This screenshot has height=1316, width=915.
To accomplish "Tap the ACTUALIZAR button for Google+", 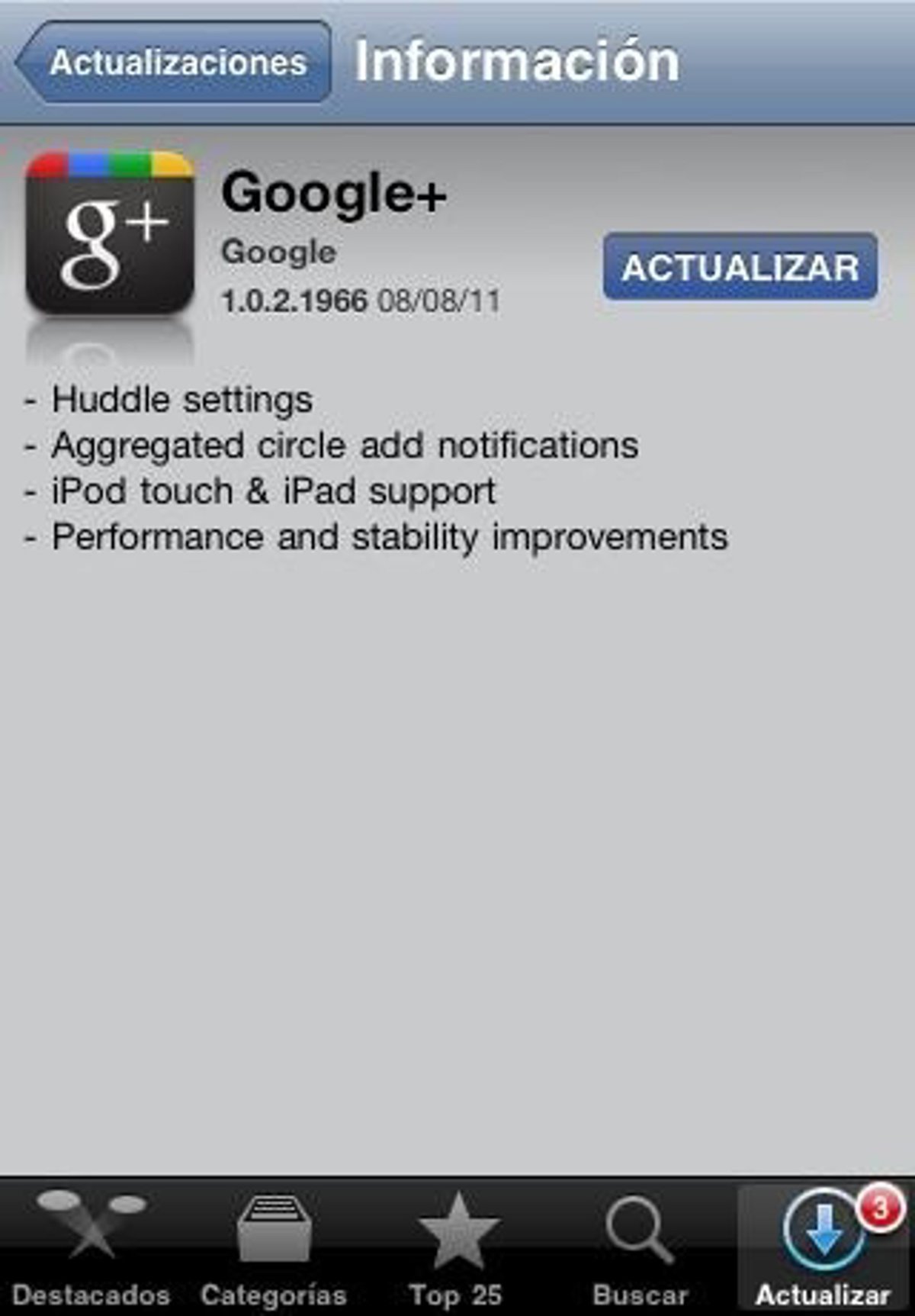I will [740, 267].
